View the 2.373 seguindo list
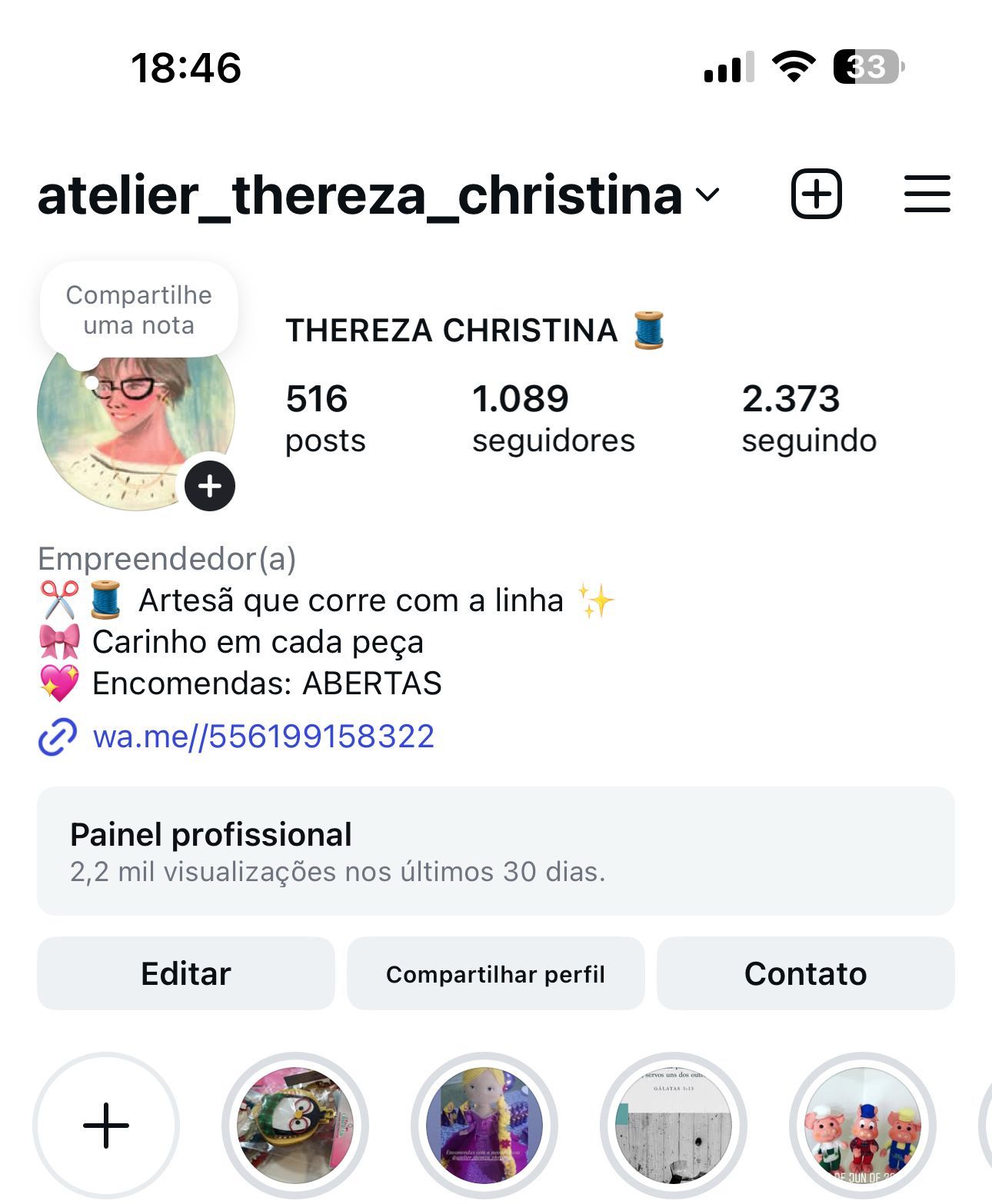This screenshot has width=992, height=1204. click(808, 418)
